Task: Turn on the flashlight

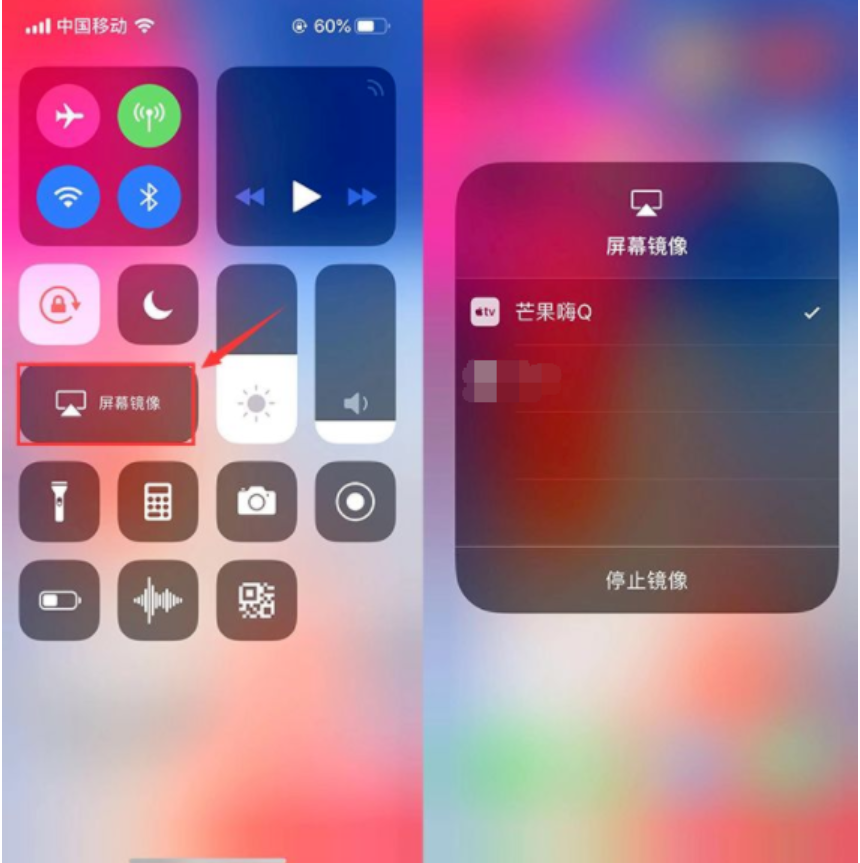Action: (60, 503)
